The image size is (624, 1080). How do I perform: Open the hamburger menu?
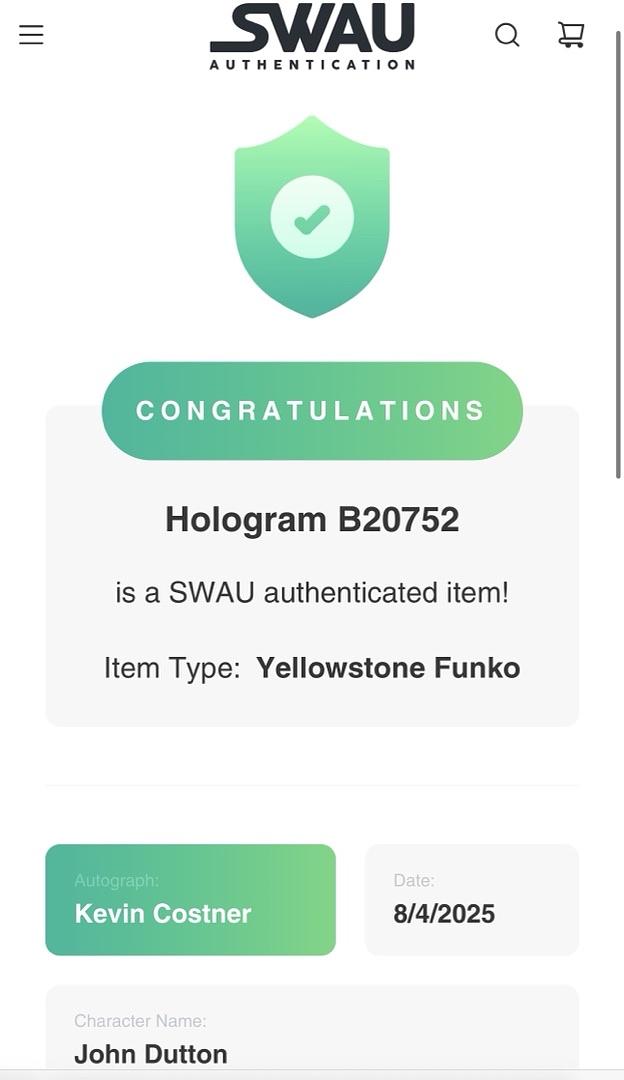click(x=31, y=35)
